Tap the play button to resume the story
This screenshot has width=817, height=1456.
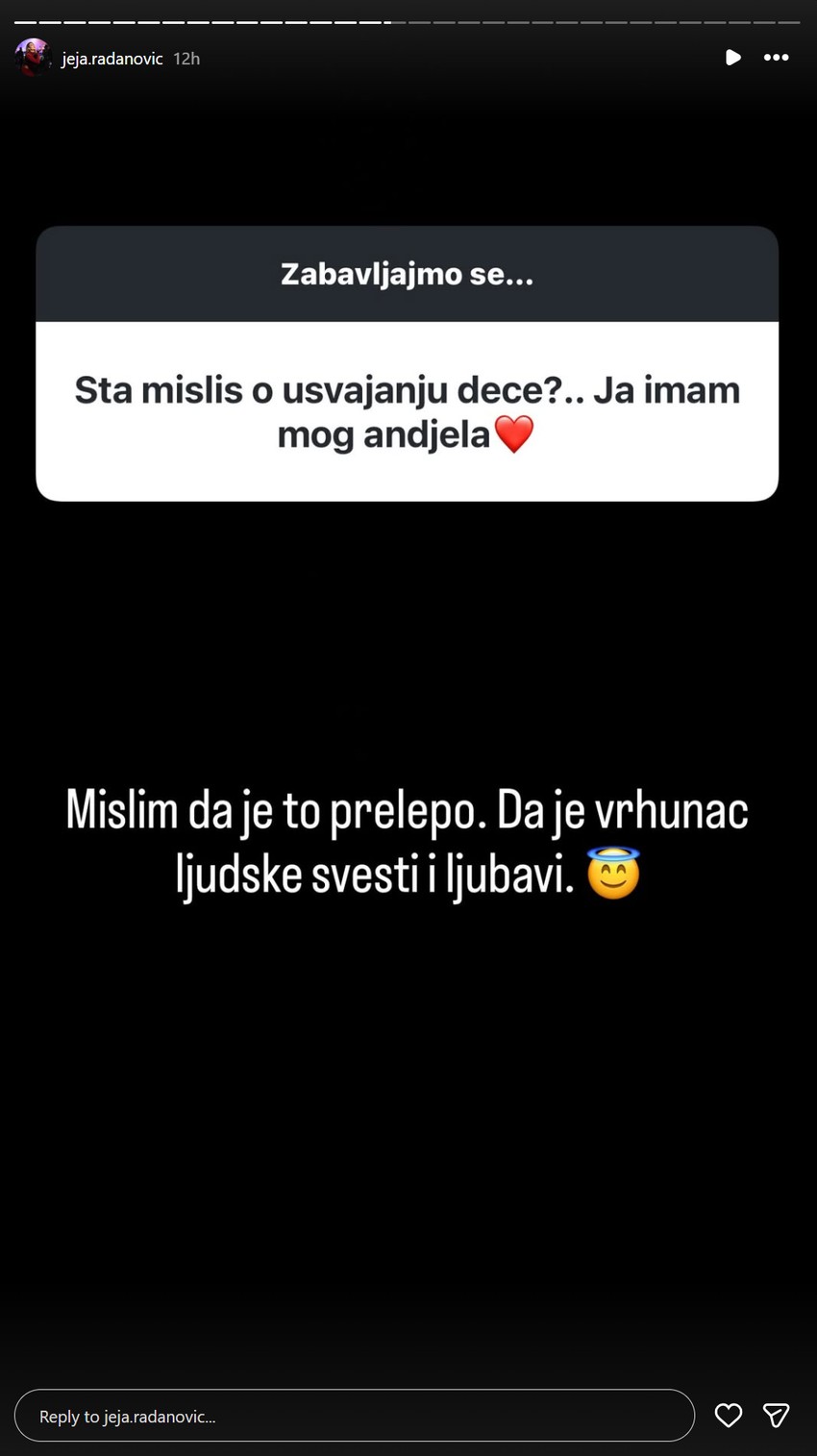coord(732,58)
